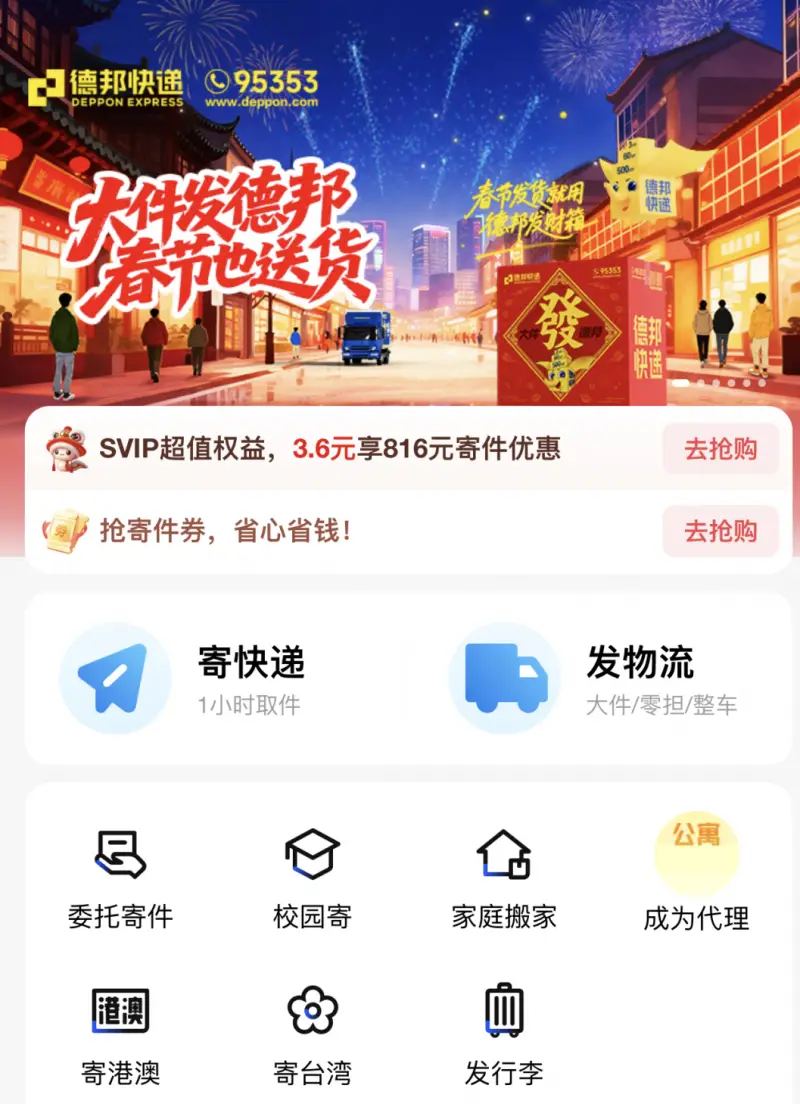Open the 寄快递 paper plane service icon

pyautogui.click(x=115, y=674)
